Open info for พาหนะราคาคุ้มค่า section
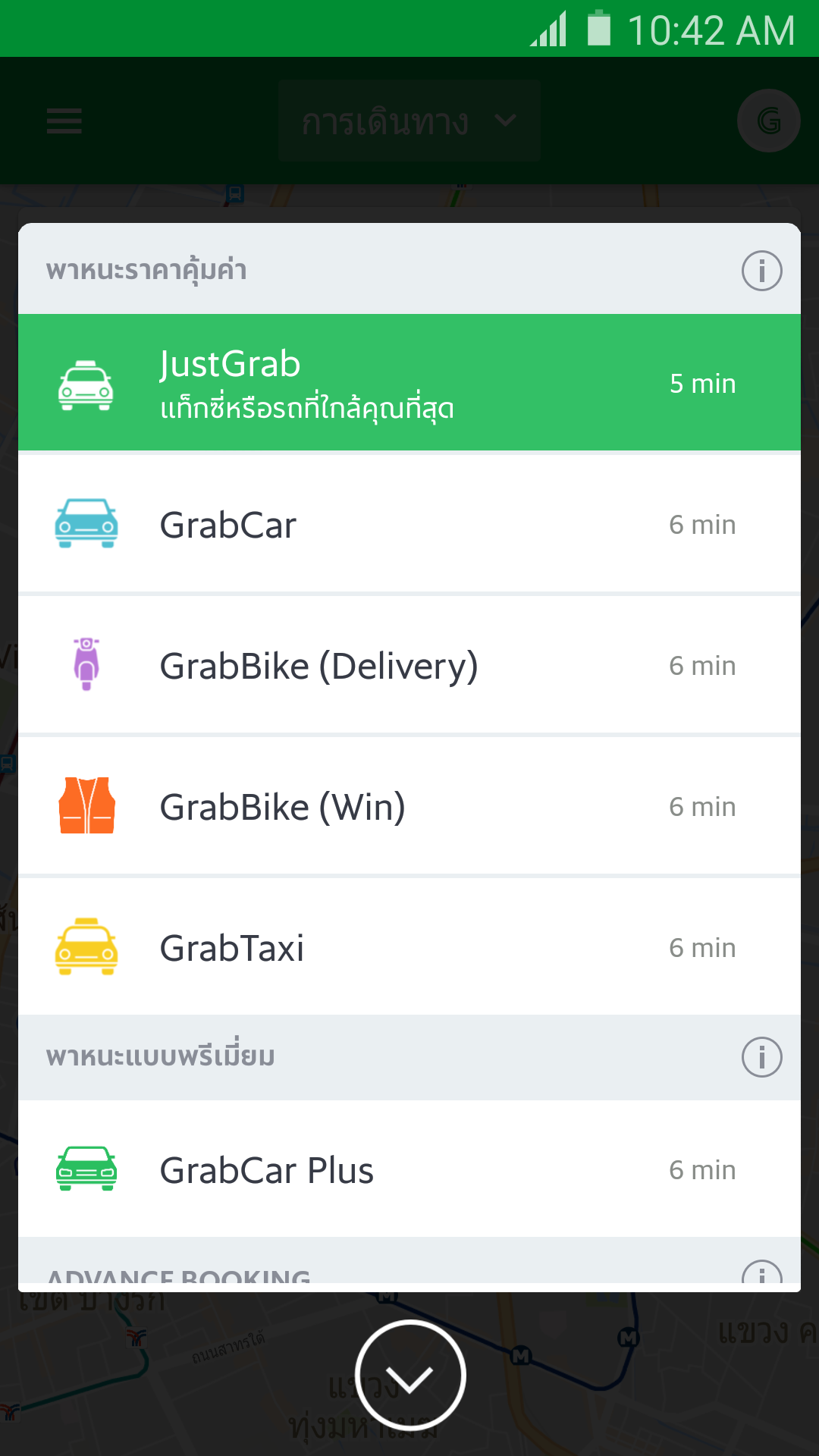Image resolution: width=819 pixels, height=1456 pixels. click(x=761, y=271)
